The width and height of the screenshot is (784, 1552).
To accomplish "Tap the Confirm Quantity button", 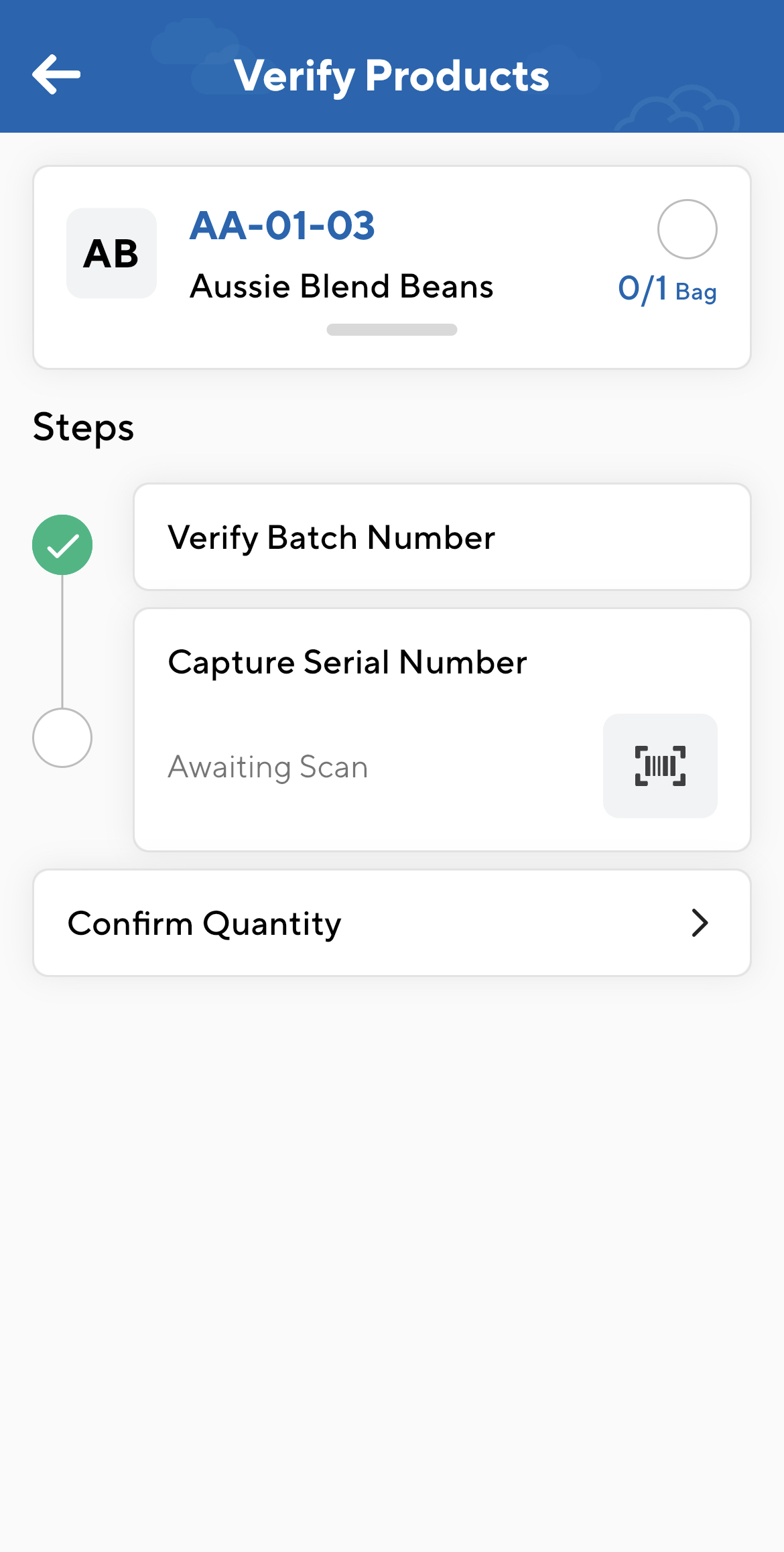I will pyautogui.click(x=392, y=923).
